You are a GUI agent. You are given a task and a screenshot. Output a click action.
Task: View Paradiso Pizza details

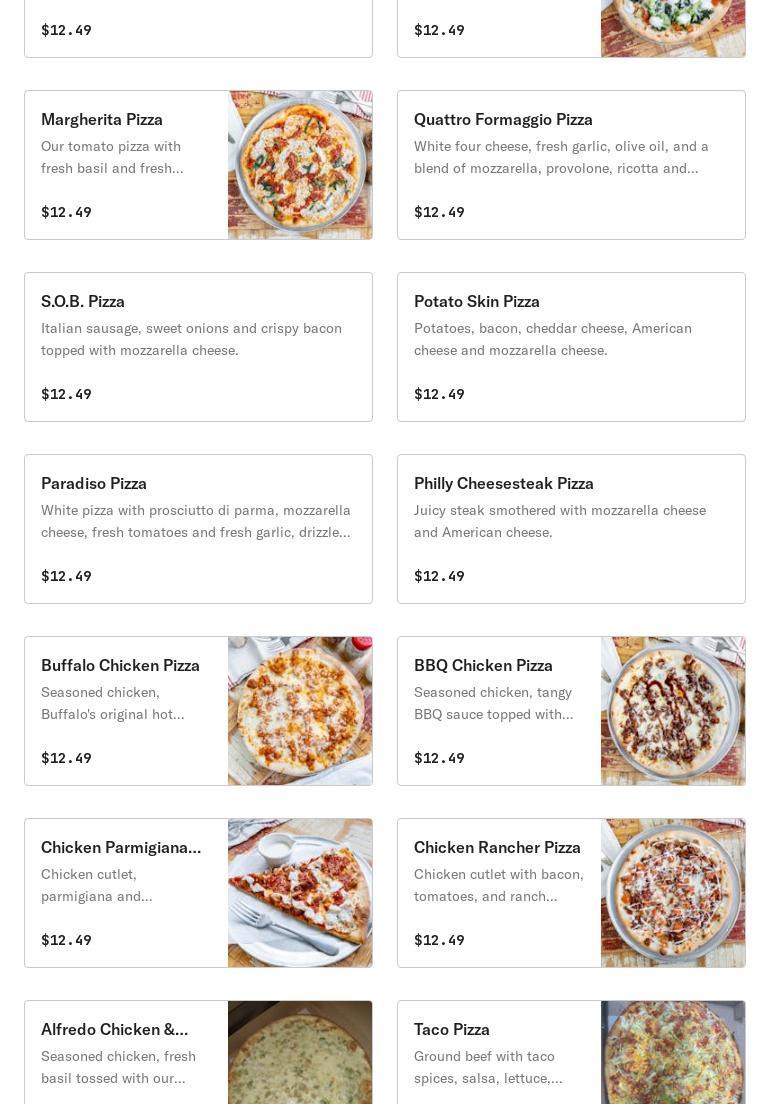coord(198,529)
